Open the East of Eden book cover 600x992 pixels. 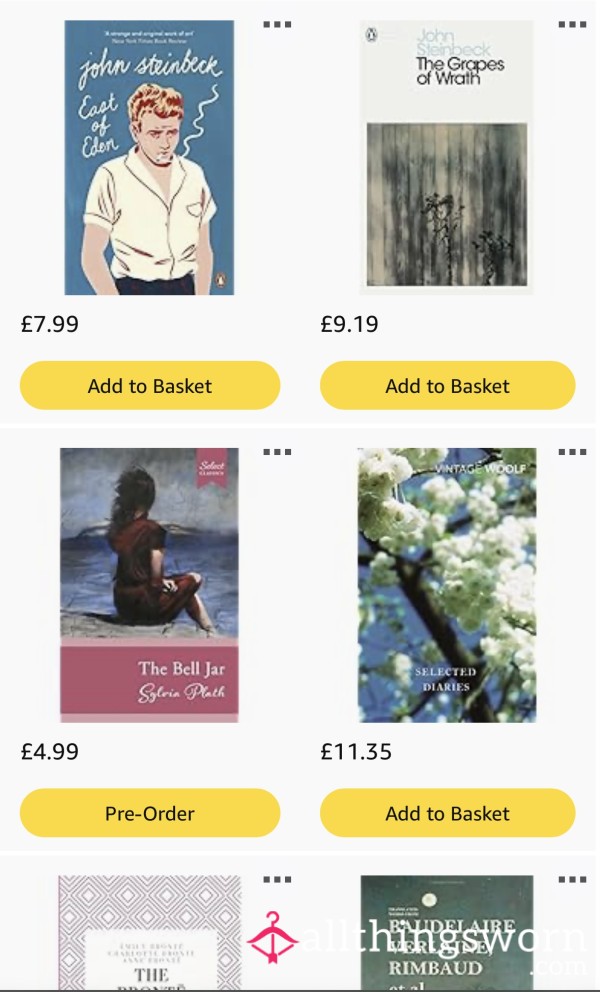coord(149,157)
